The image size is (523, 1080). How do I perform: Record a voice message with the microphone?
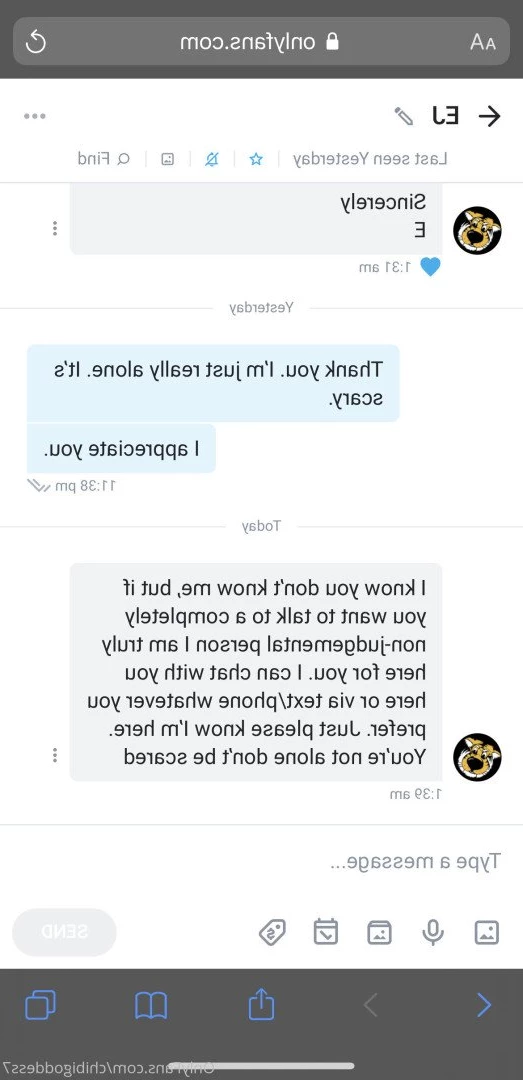(433, 933)
